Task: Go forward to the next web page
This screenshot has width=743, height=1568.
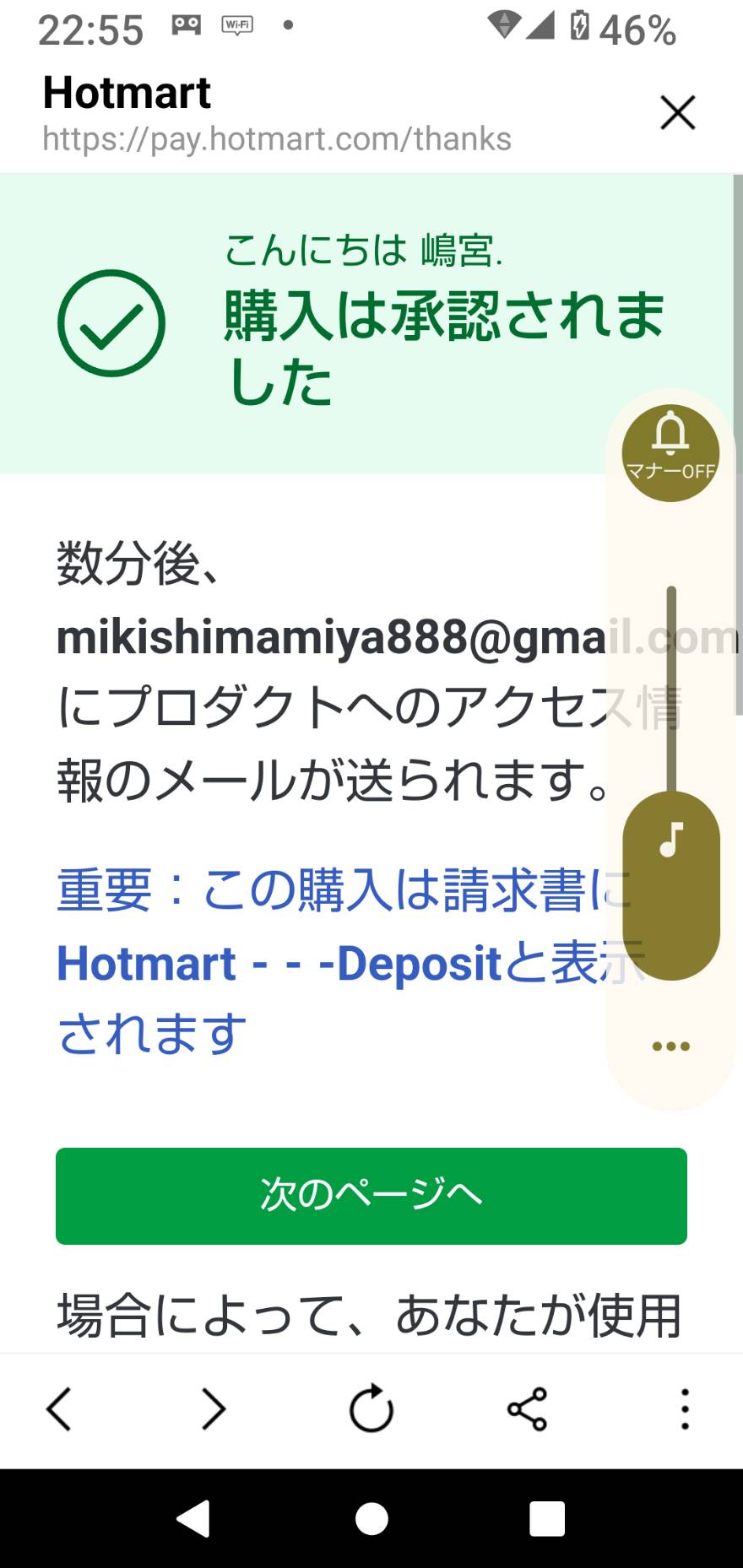Action: tap(214, 1408)
